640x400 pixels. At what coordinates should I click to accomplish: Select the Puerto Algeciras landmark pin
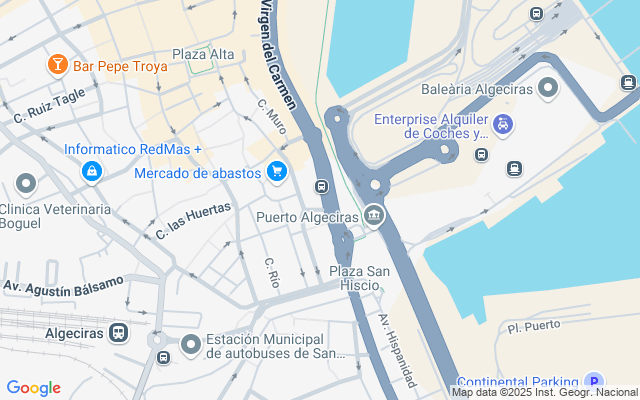[x=374, y=216]
